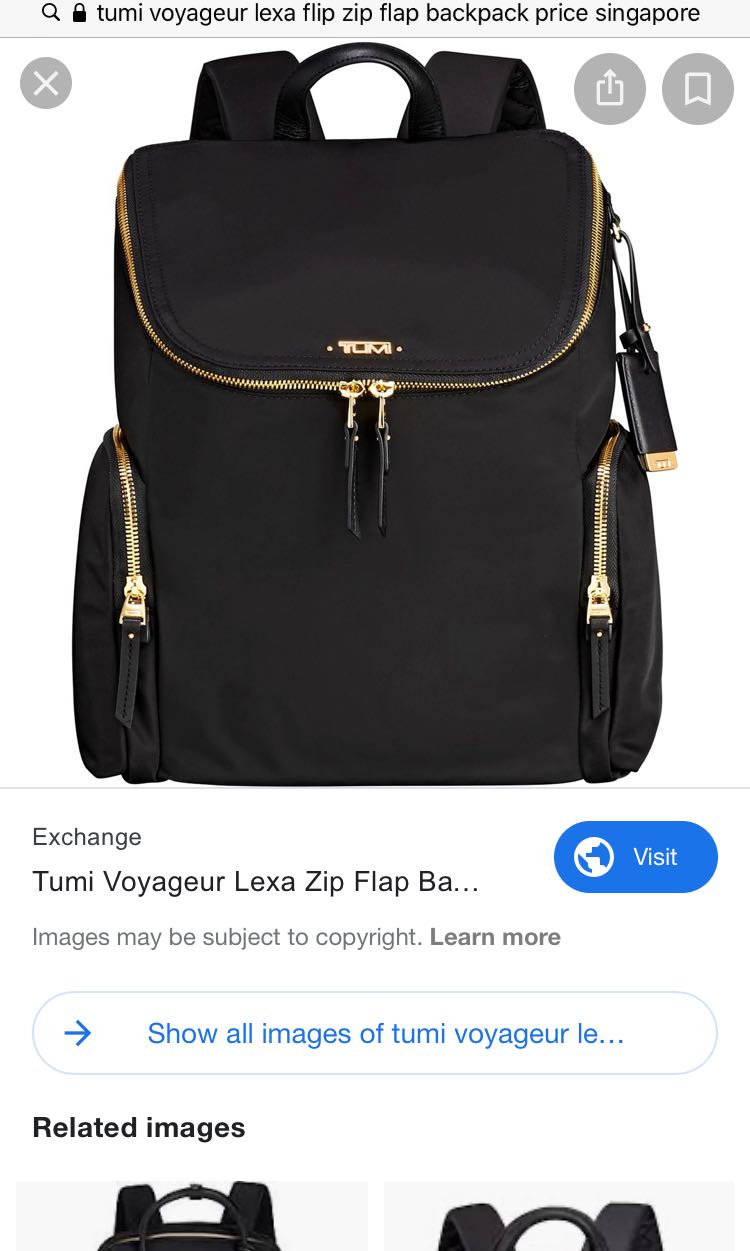Tap the Visit button
The image size is (750, 1251).
coord(635,857)
